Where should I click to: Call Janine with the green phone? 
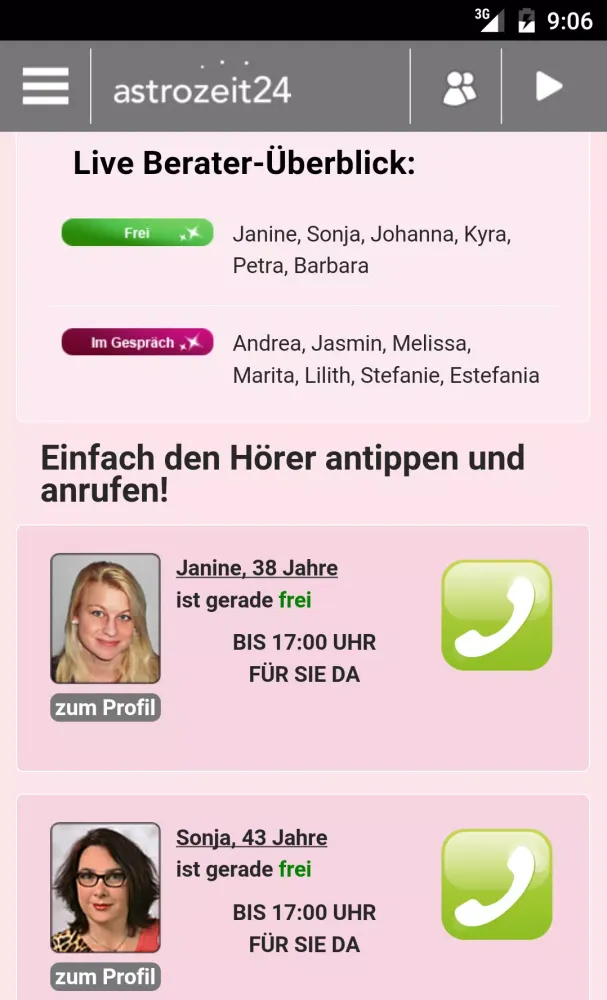pyautogui.click(x=496, y=615)
